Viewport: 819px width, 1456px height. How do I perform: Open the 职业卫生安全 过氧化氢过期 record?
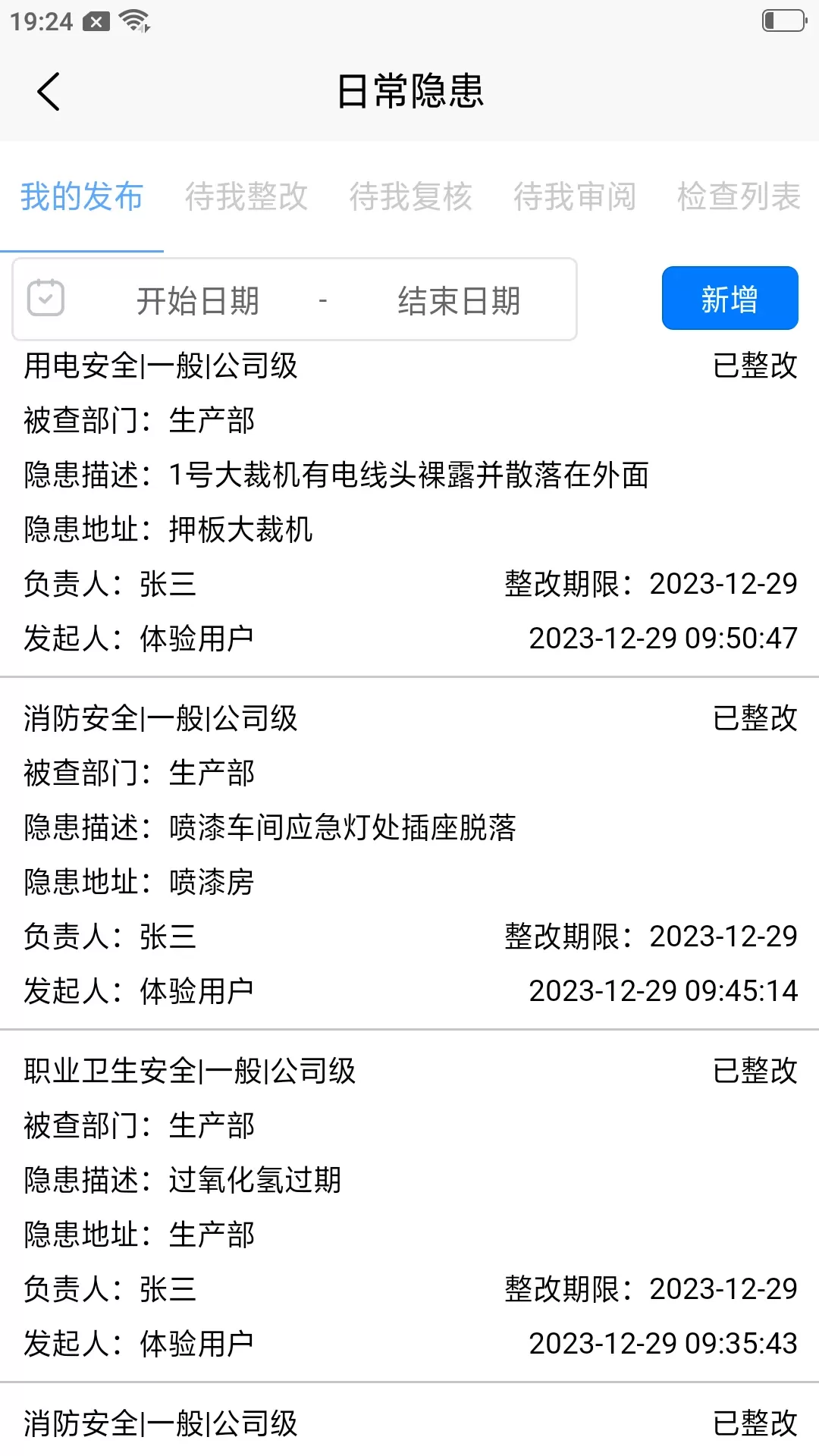click(409, 1207)
